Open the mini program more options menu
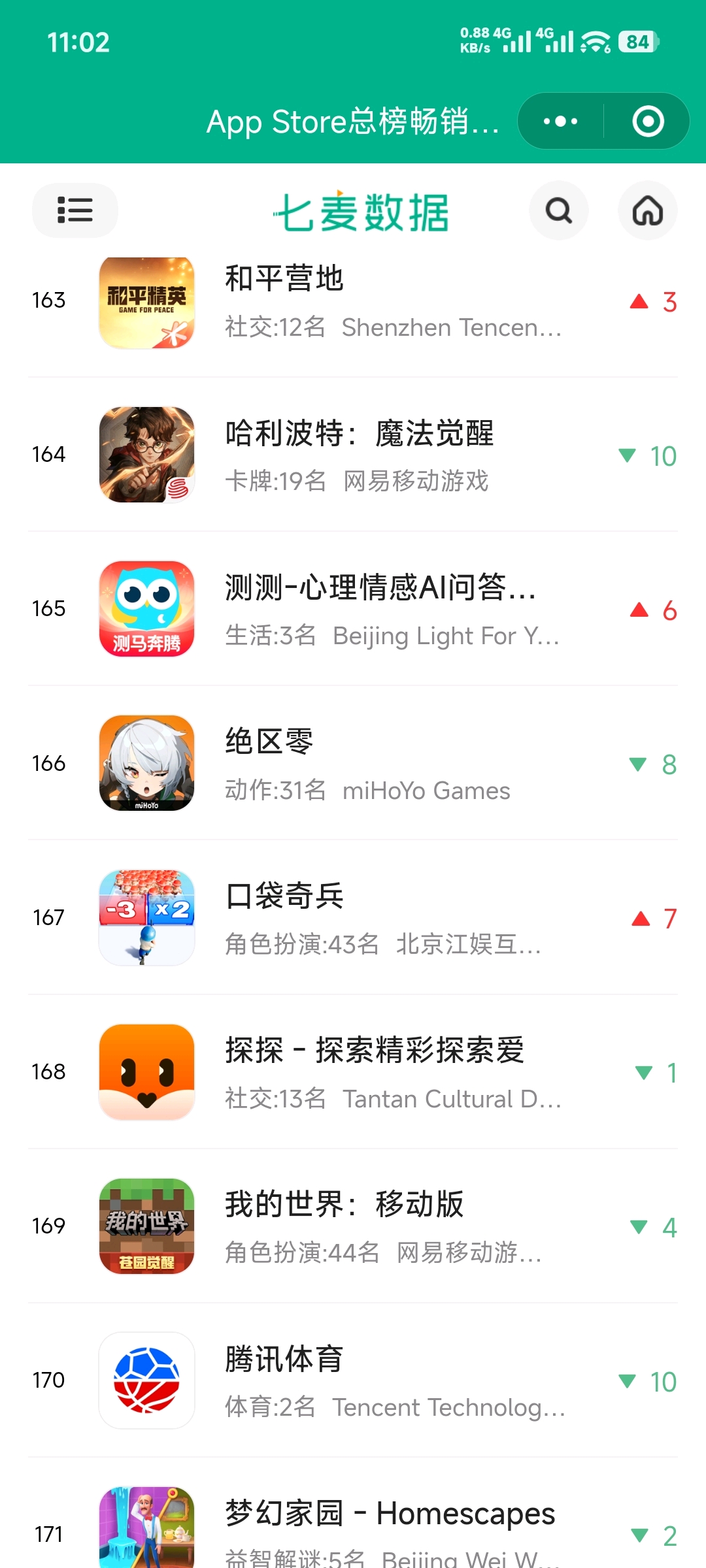This screenshot has width=706, height=1568. [x=560, y=122]
